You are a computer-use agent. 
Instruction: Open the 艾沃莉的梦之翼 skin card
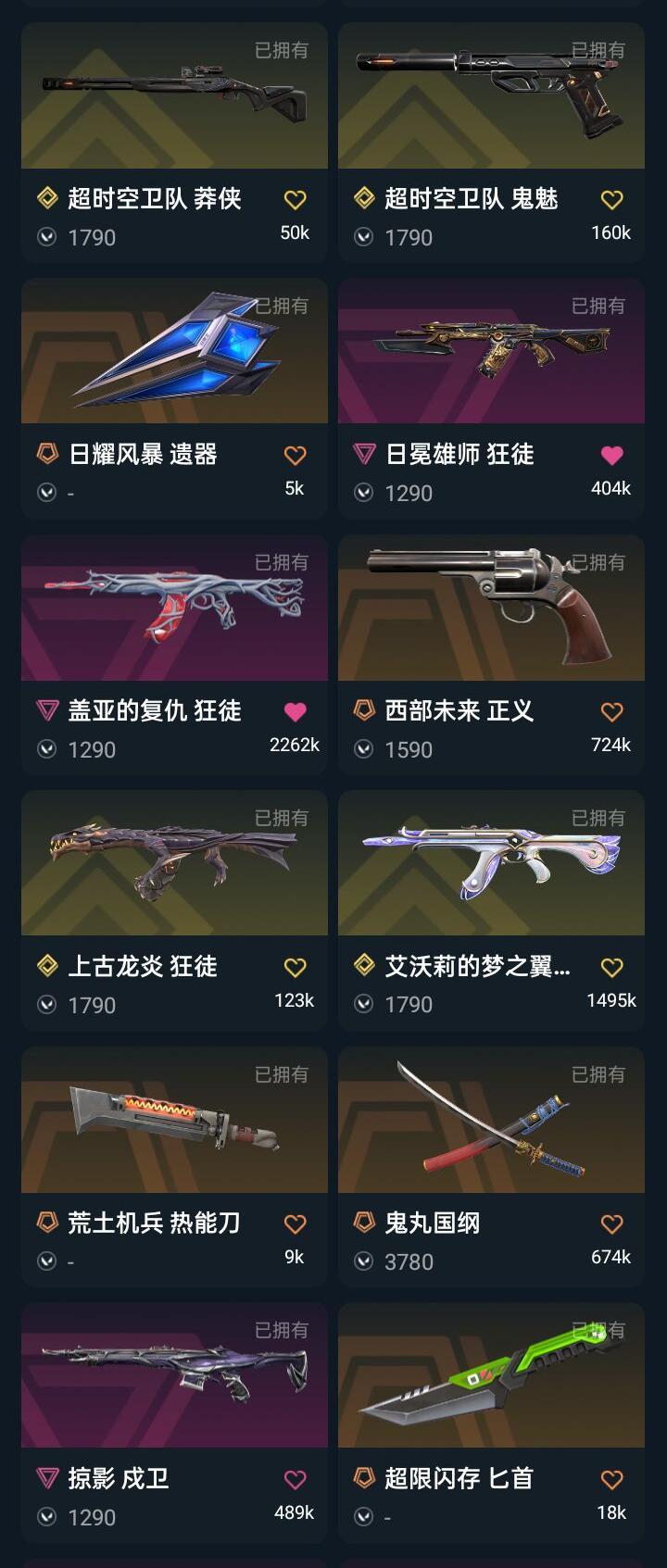(491, 864)
